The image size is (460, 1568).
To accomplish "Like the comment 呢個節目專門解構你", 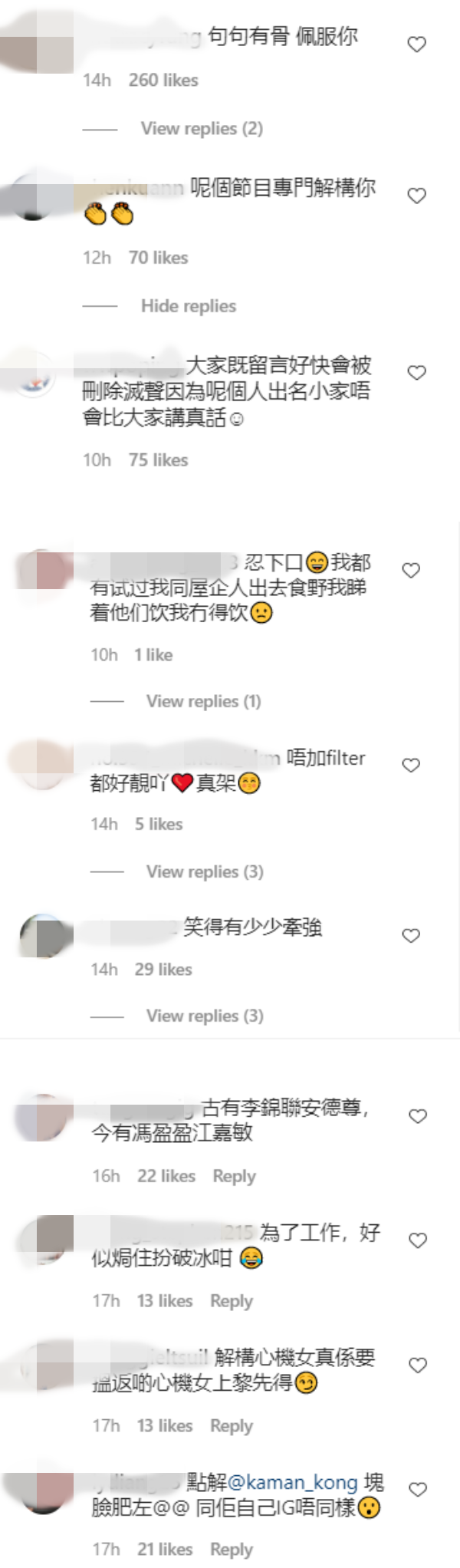I will (416, 196).
